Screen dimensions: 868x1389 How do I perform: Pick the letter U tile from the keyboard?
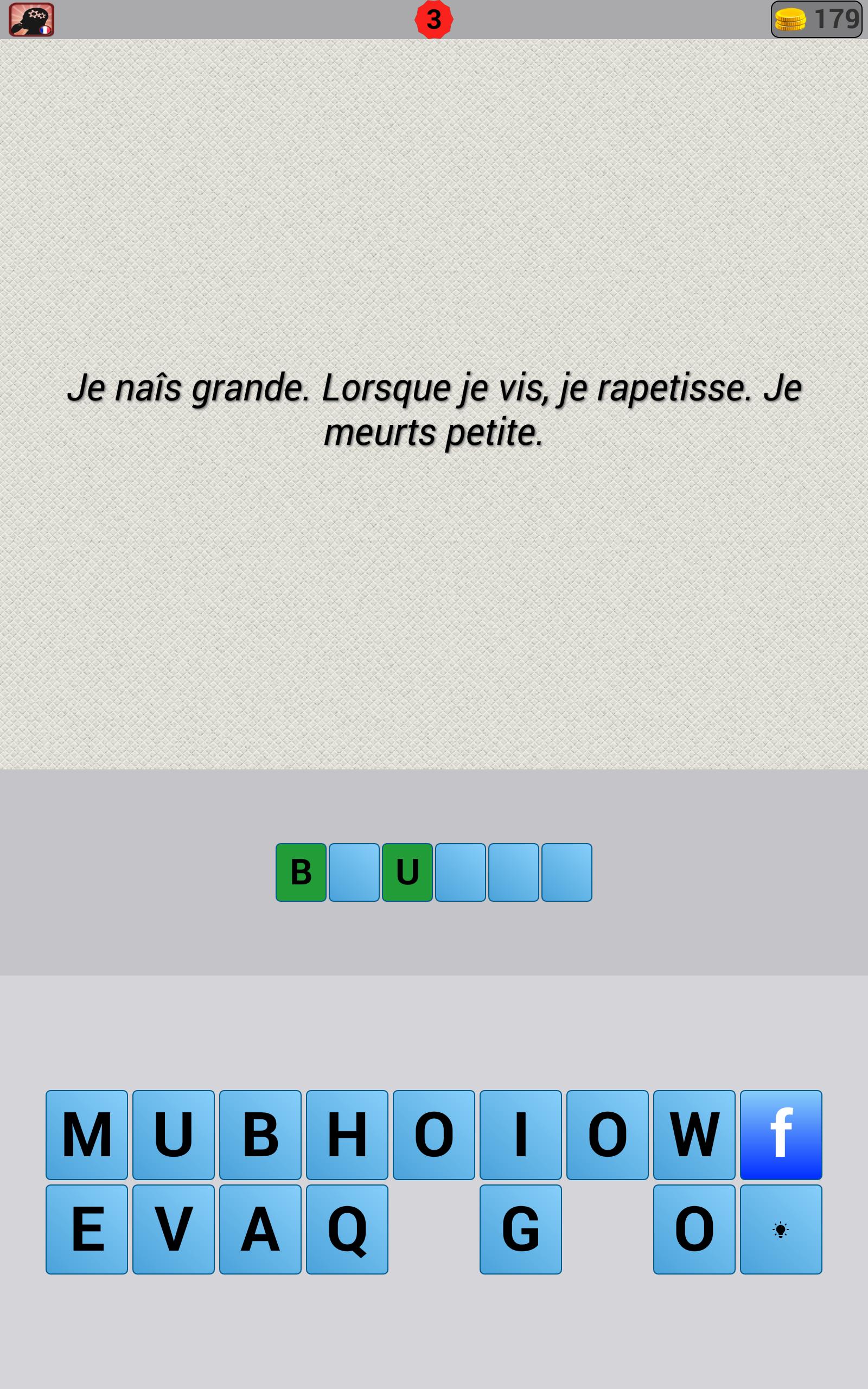174,1135
